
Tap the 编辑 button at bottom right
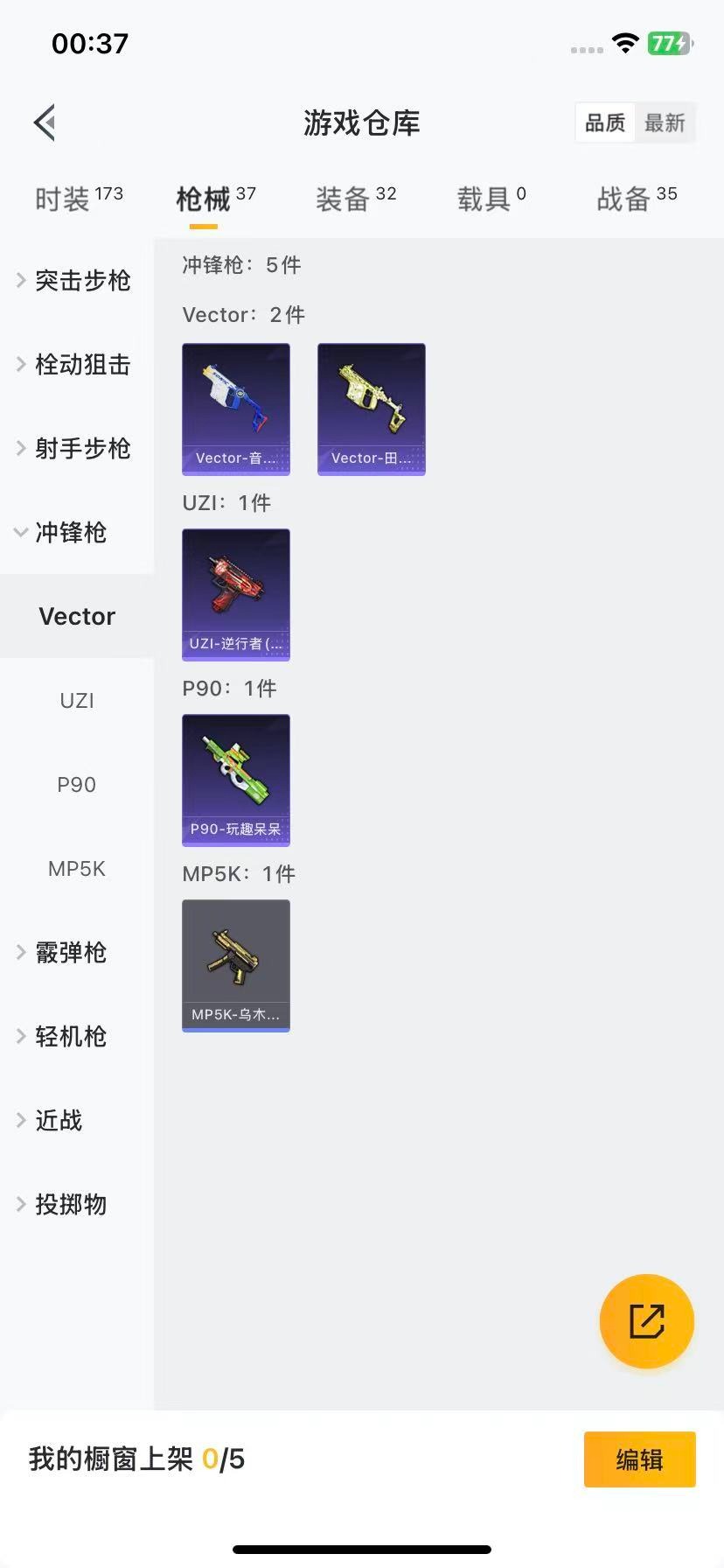(x=639, y=1459)
